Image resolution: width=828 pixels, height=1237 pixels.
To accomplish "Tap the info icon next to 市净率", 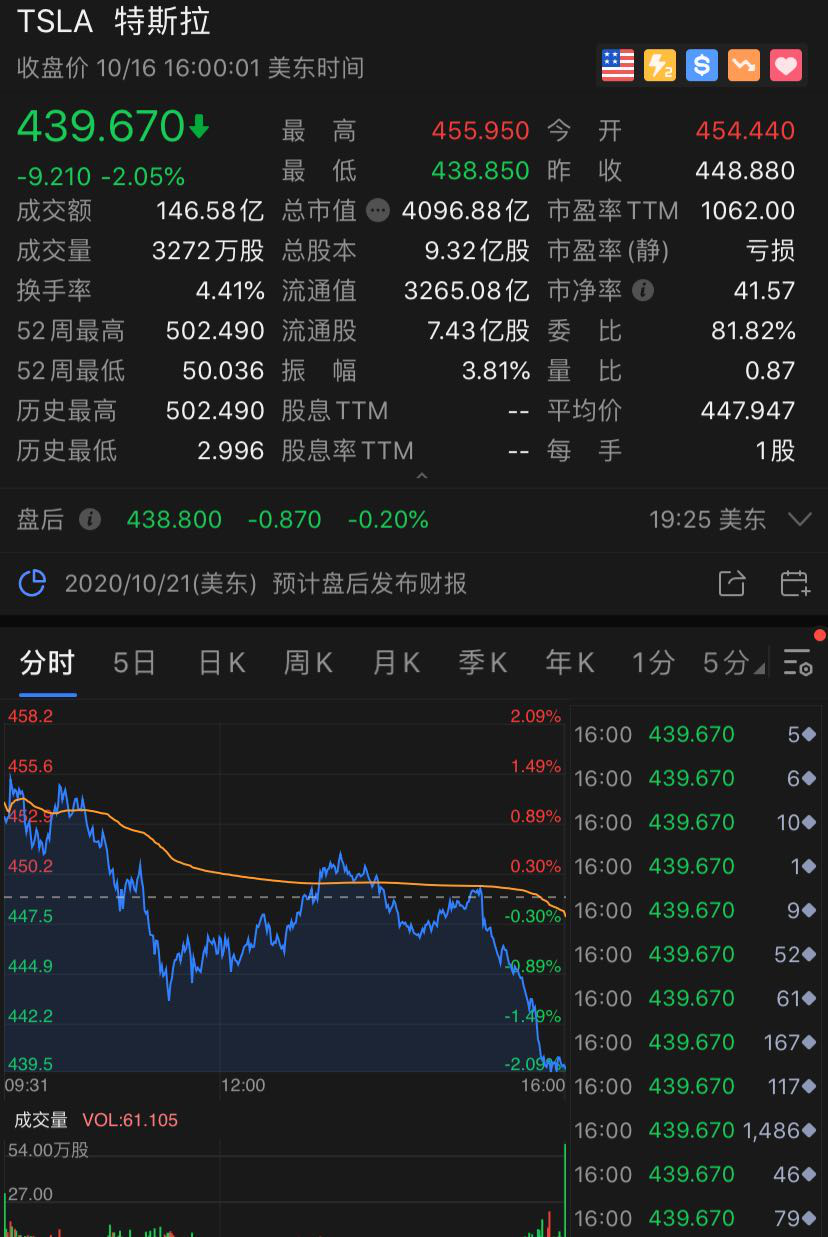I will pos(644,291).
